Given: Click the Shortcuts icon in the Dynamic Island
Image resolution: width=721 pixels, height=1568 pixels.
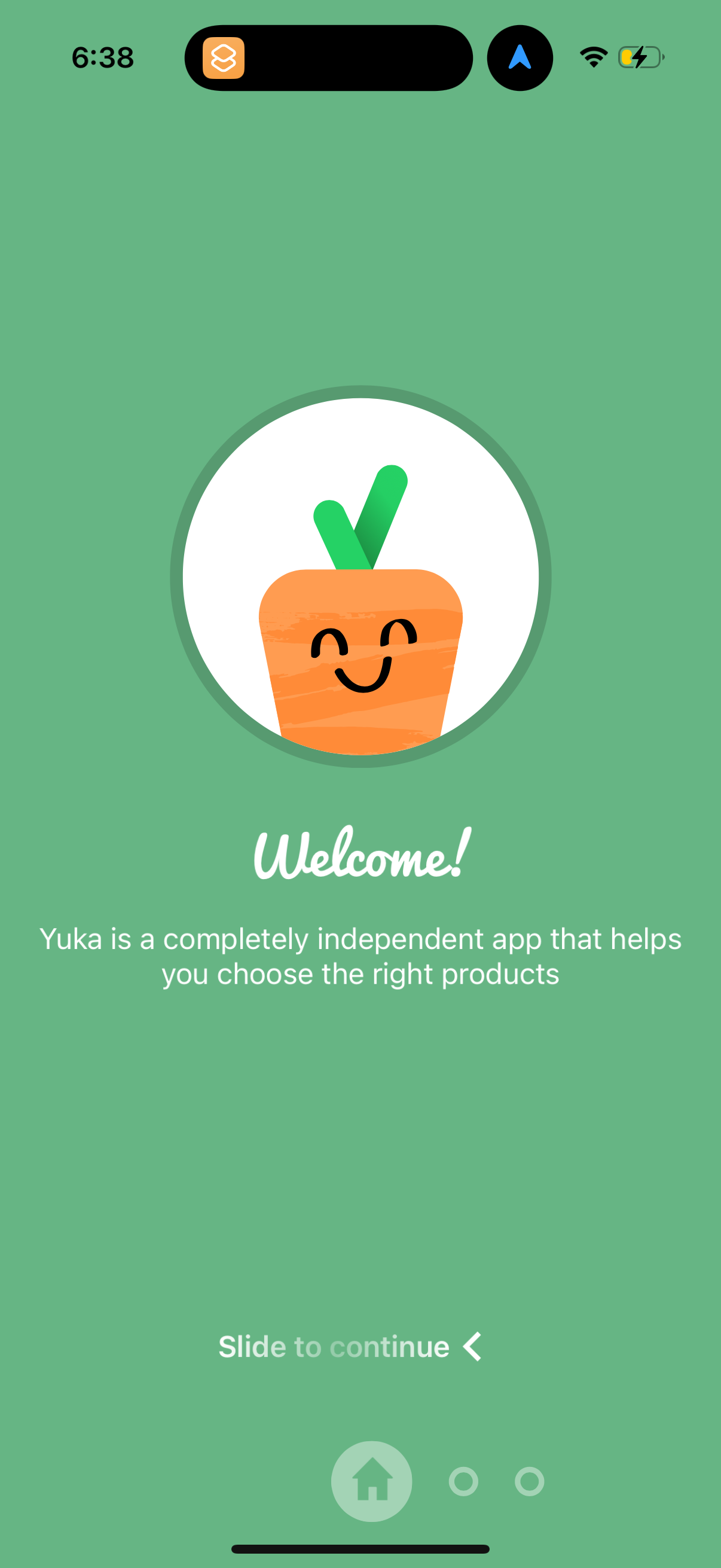Looking at the screenshot, I should [x=225, y=59].
